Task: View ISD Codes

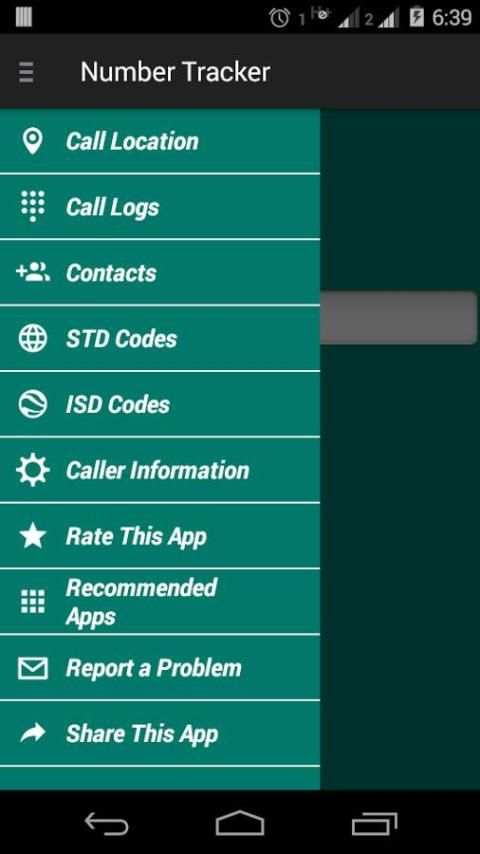Action: click(x=160, y=405)
